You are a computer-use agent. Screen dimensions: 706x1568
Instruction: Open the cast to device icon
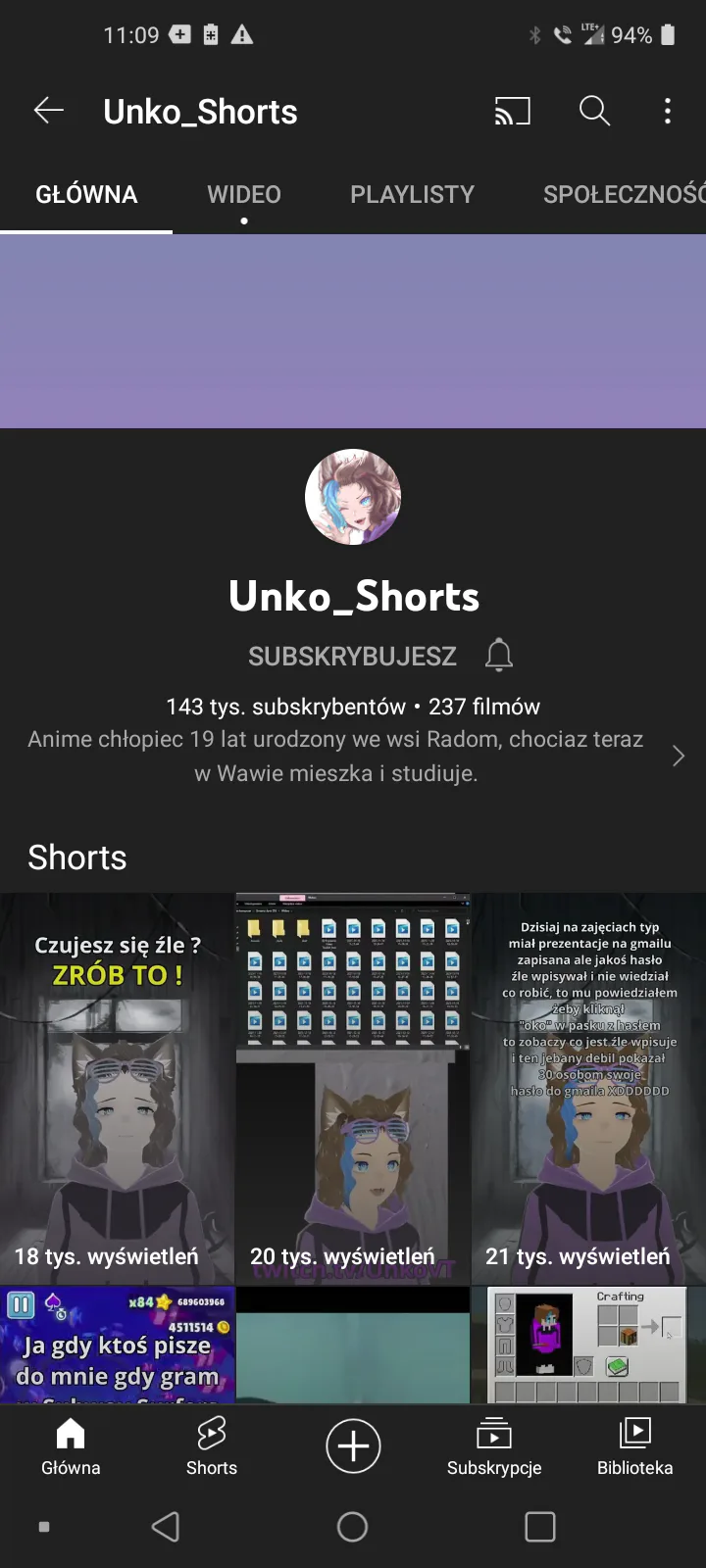pyautogui.click(x=512, y=112)
